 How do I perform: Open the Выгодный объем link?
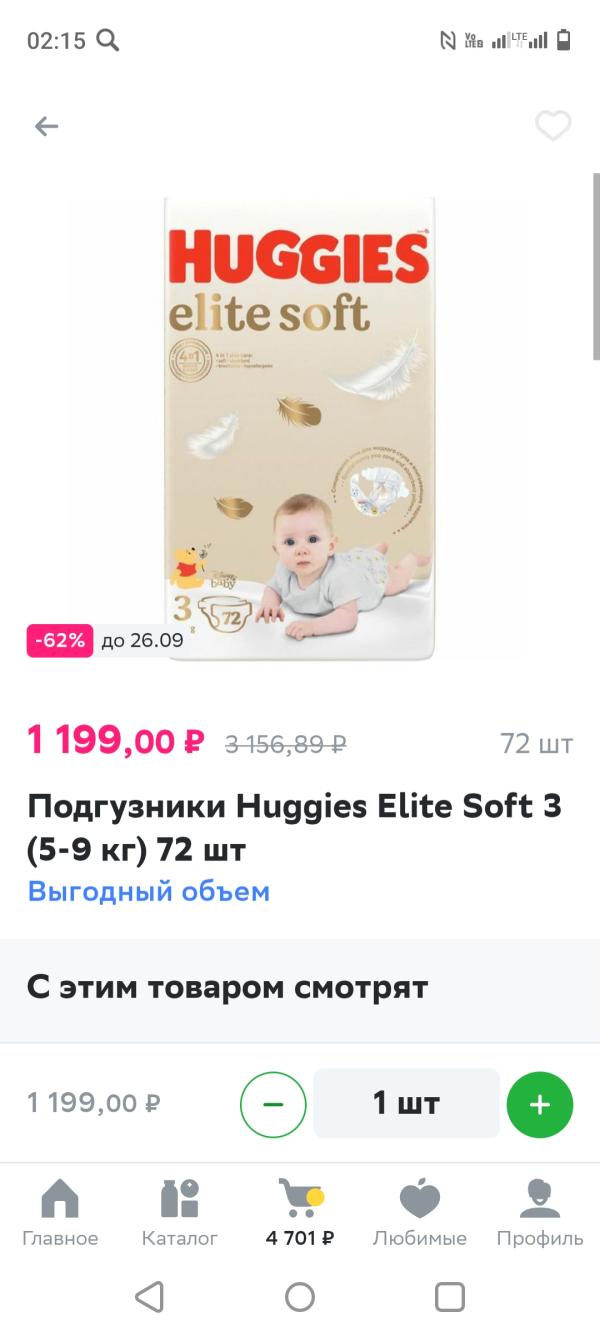click(x=149, y=891)
